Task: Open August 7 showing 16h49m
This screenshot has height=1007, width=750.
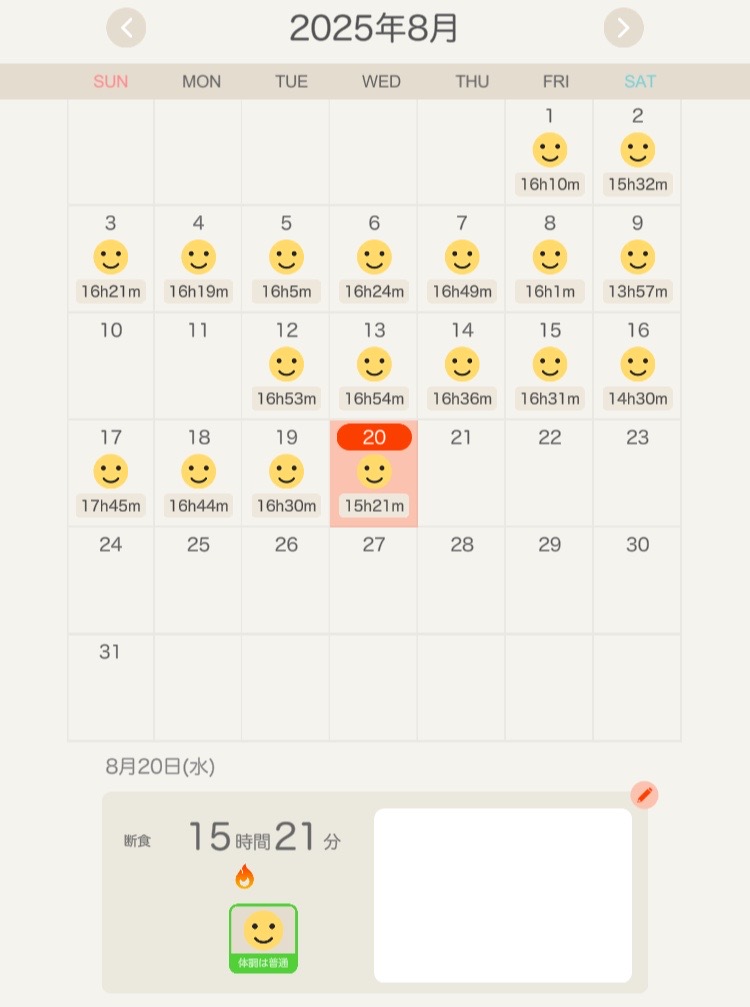Action: pos(461,259)
